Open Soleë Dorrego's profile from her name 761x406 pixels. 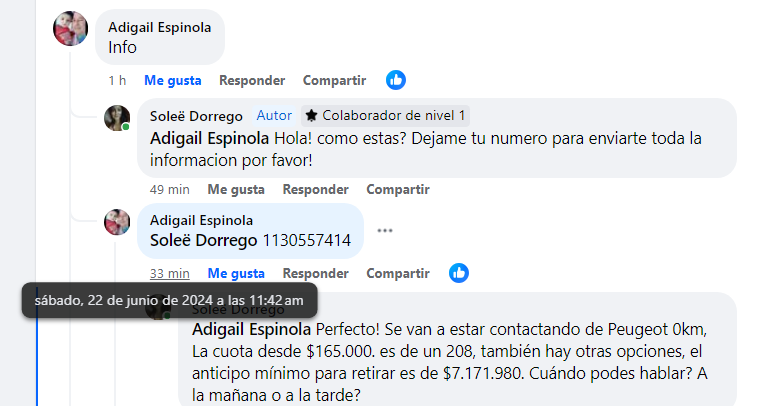click(196, 116)
